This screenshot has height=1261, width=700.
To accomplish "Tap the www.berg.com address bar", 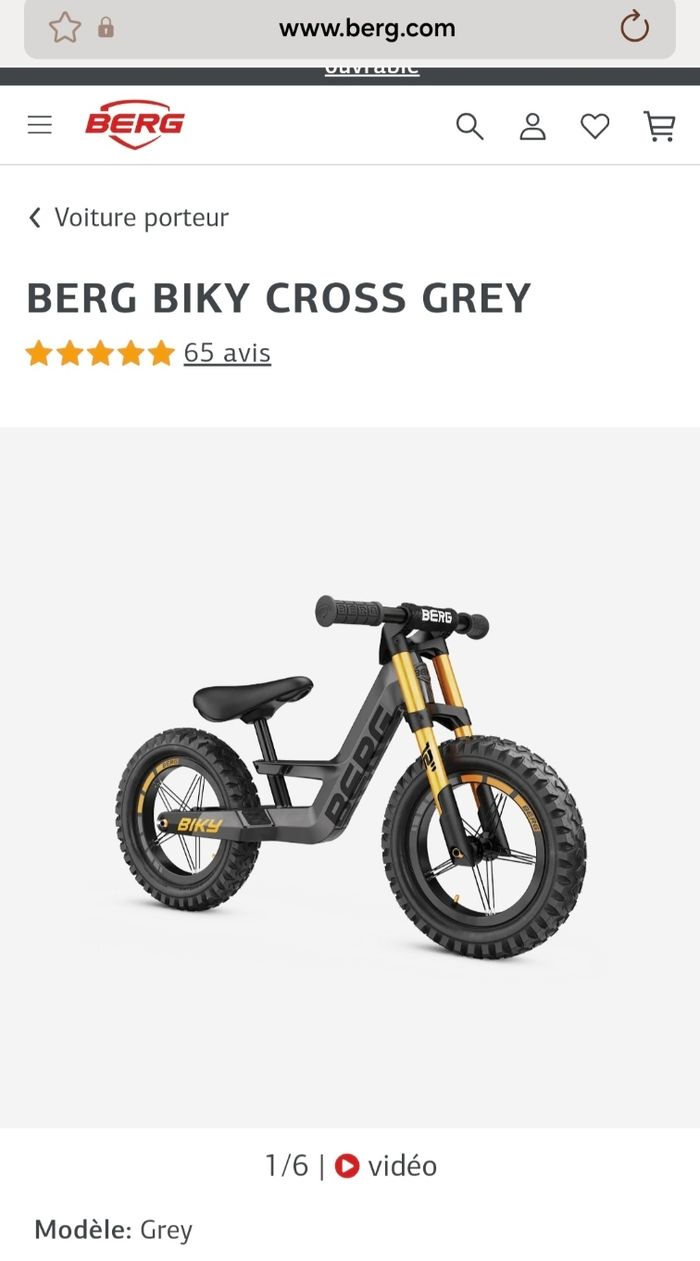I will click(x=366, y=28).
